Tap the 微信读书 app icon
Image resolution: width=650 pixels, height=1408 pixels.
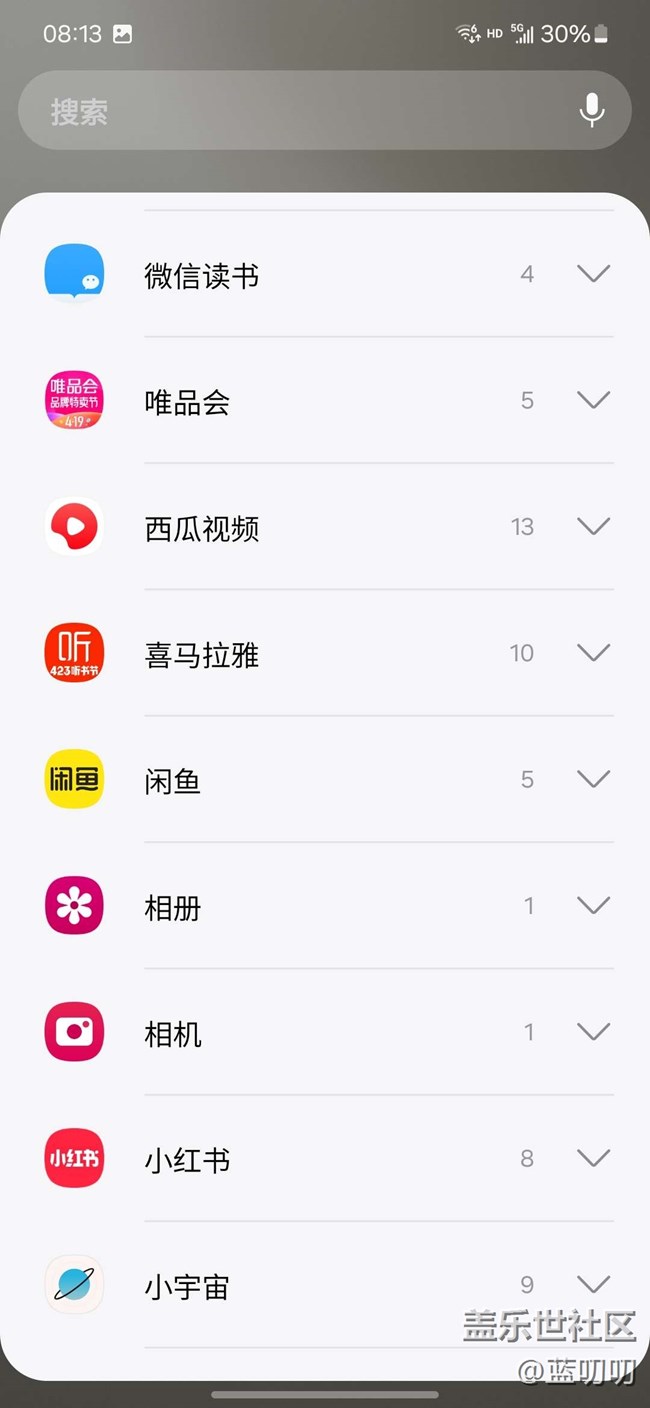pyautogui.click(x=74, y=273)
